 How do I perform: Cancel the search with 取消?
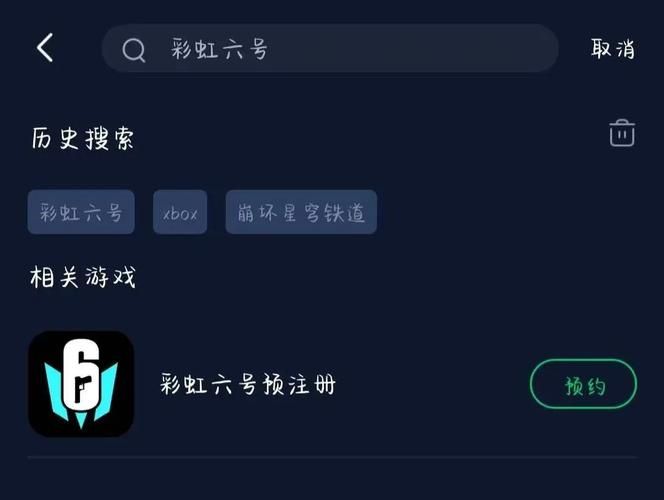(x=613, y=49)
